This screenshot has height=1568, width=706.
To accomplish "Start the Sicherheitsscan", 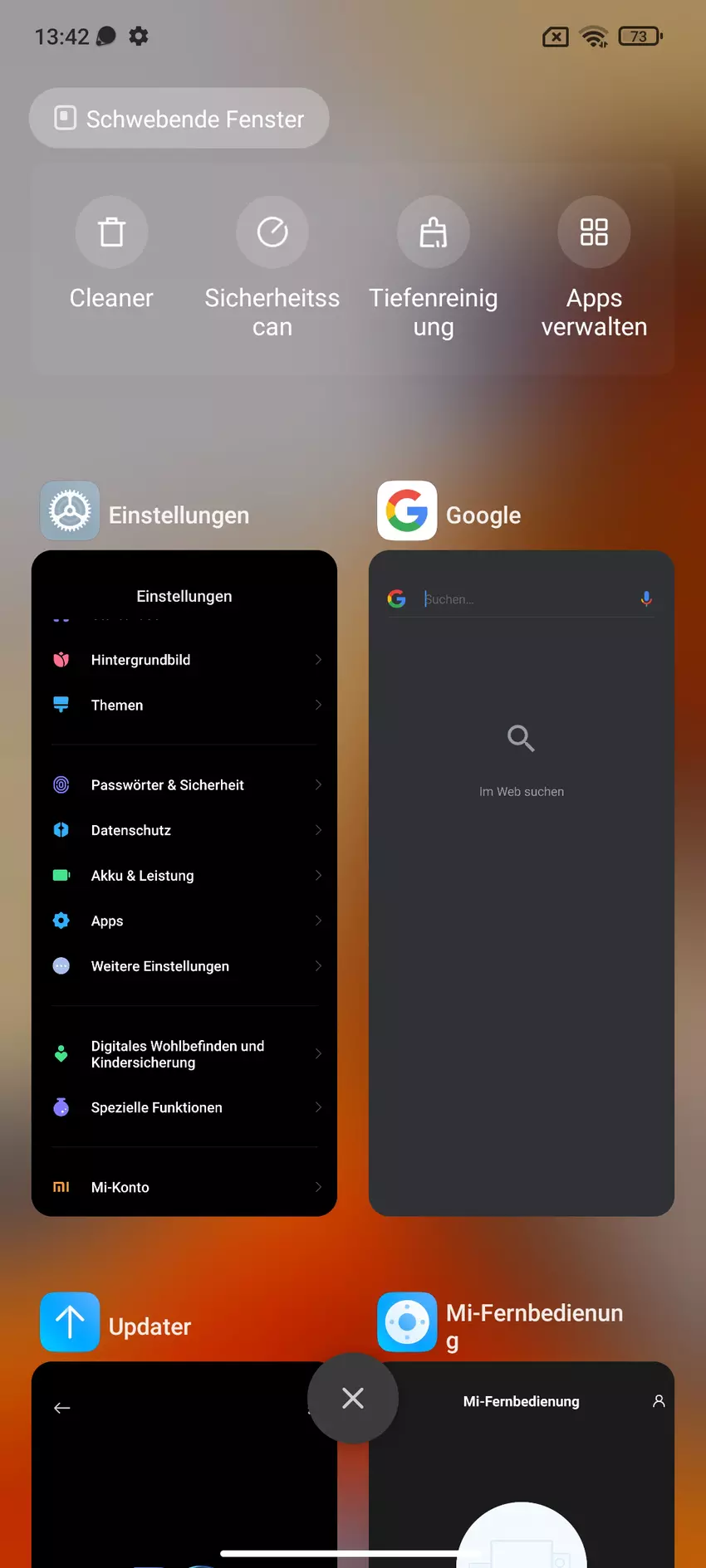I will (x=272, y=232).
